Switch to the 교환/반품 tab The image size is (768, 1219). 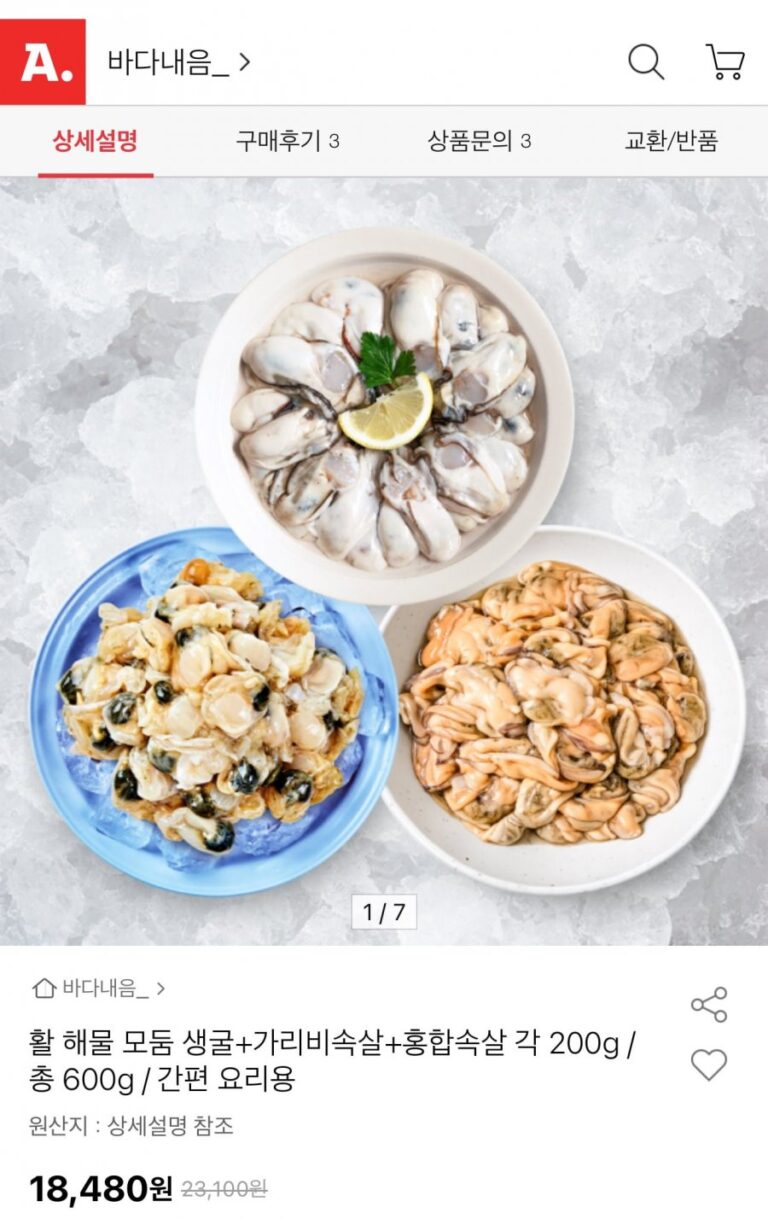tap(671, 141)
